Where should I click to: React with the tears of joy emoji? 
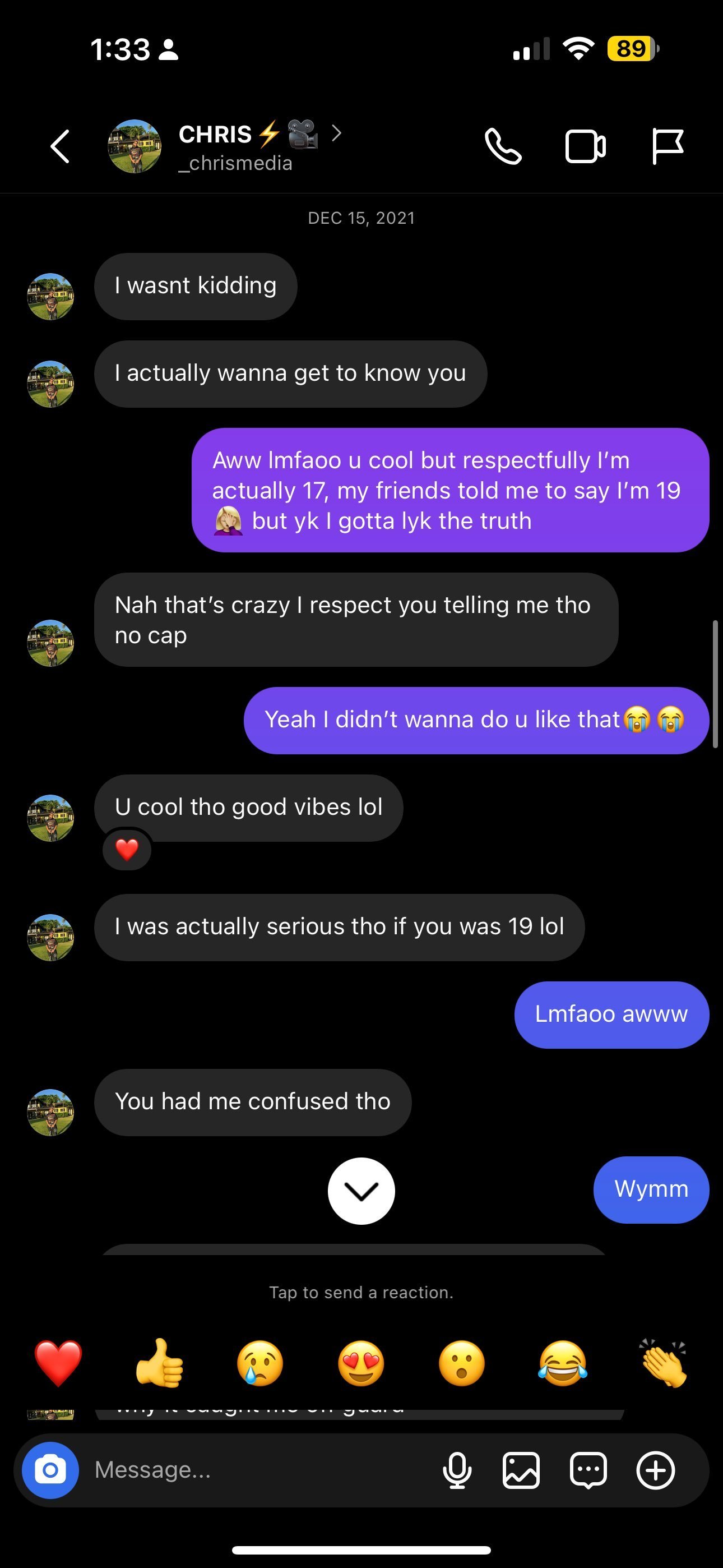(562, 1363)
